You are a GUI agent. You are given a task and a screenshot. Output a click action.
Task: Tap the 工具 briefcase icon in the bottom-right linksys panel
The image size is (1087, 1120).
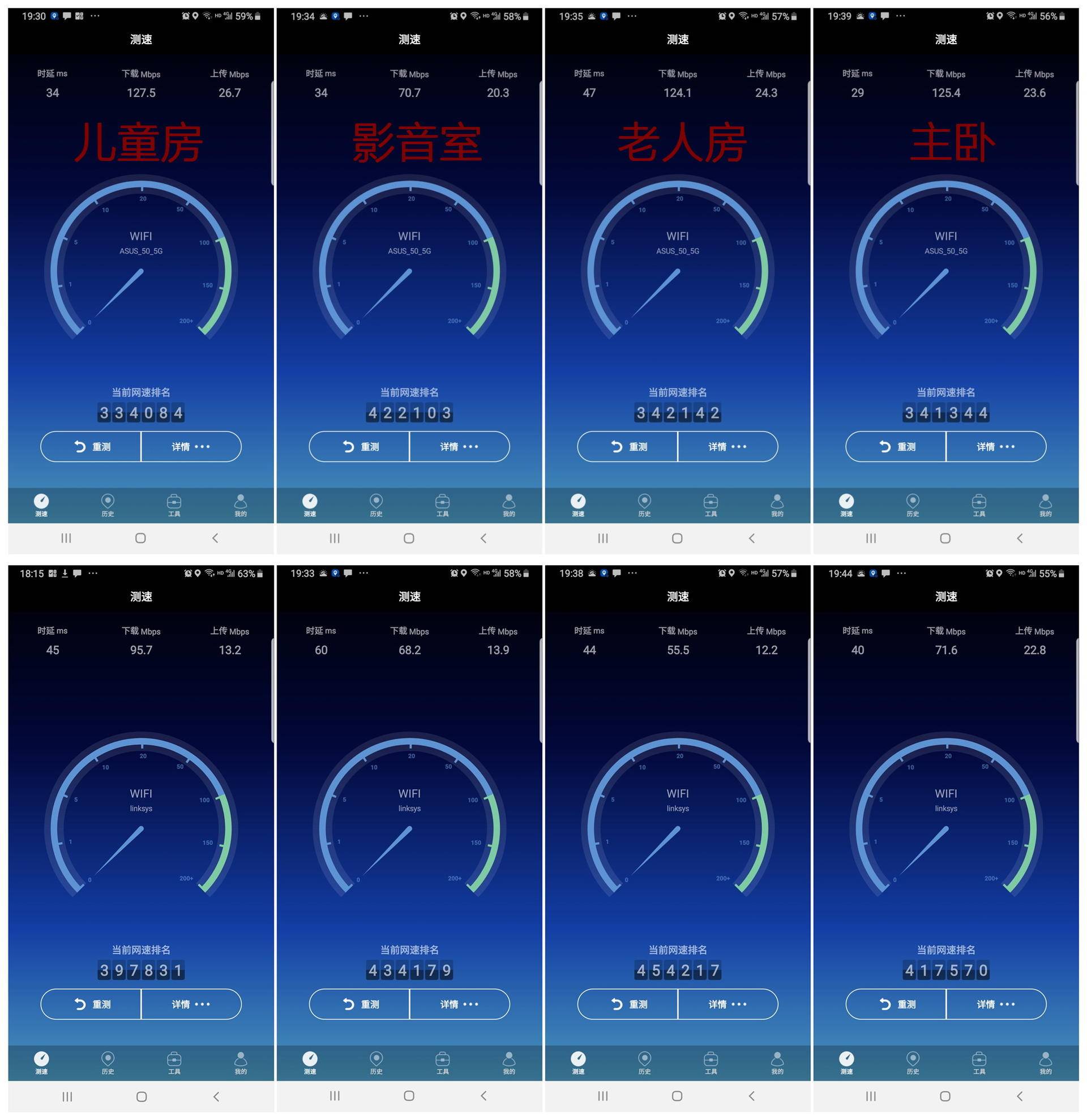click(979, 1062)
